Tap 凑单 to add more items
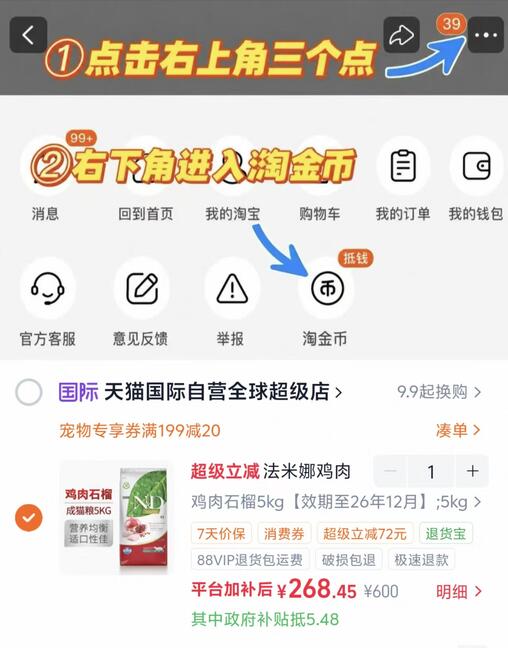The height and width of the screenshot is (648, 508). pyautogui.click(x=458, y=431)
